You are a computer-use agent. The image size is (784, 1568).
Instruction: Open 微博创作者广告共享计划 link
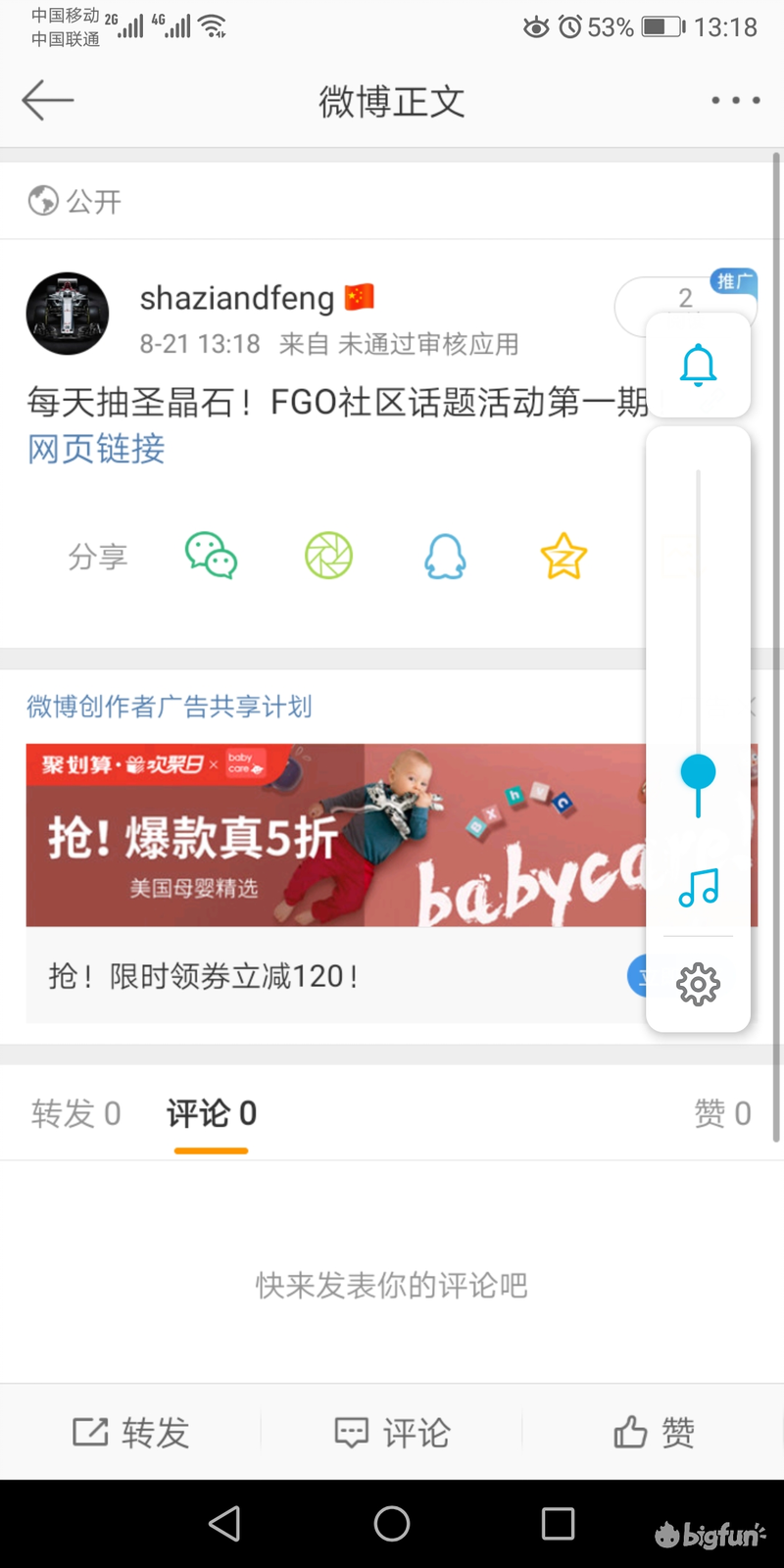[x=169, y=706]
